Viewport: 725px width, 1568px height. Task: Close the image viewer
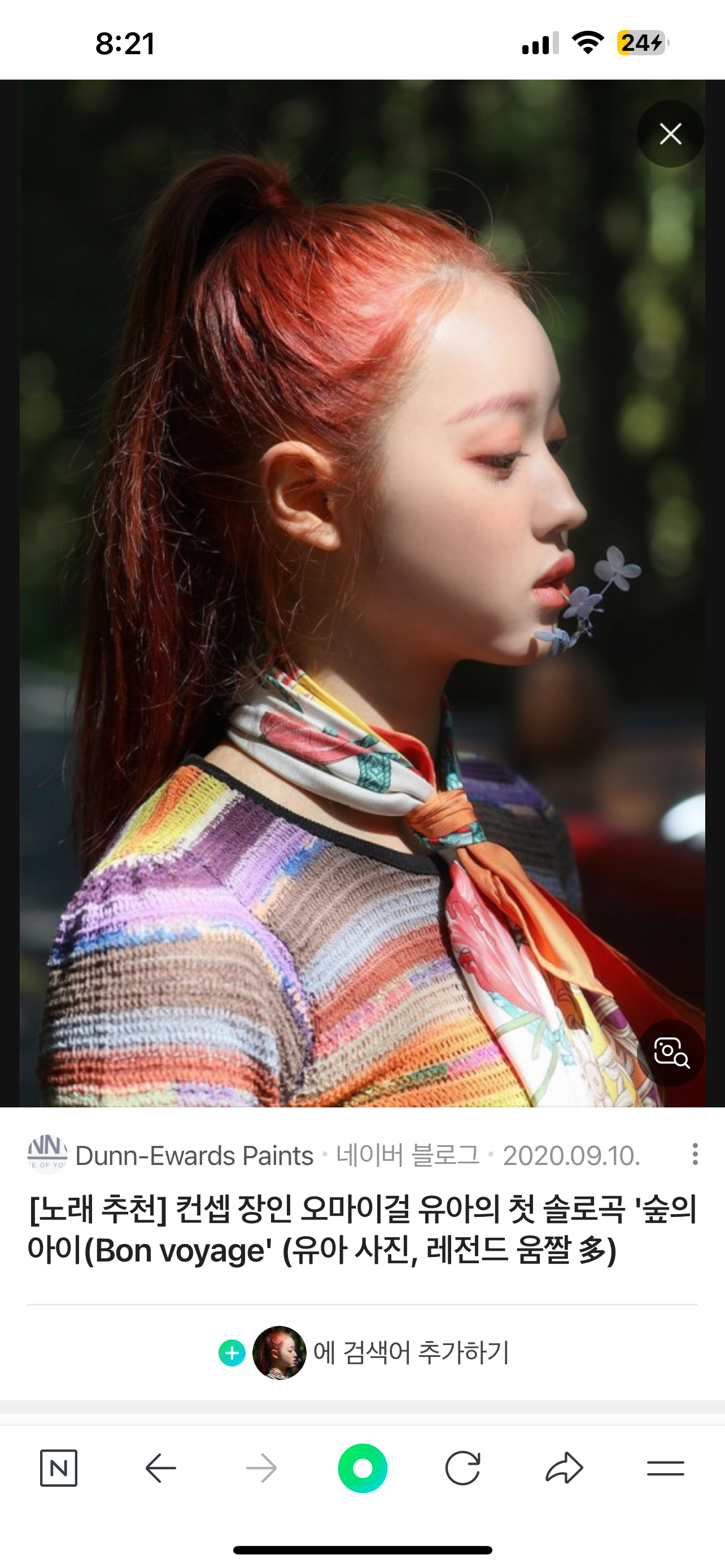670,134
